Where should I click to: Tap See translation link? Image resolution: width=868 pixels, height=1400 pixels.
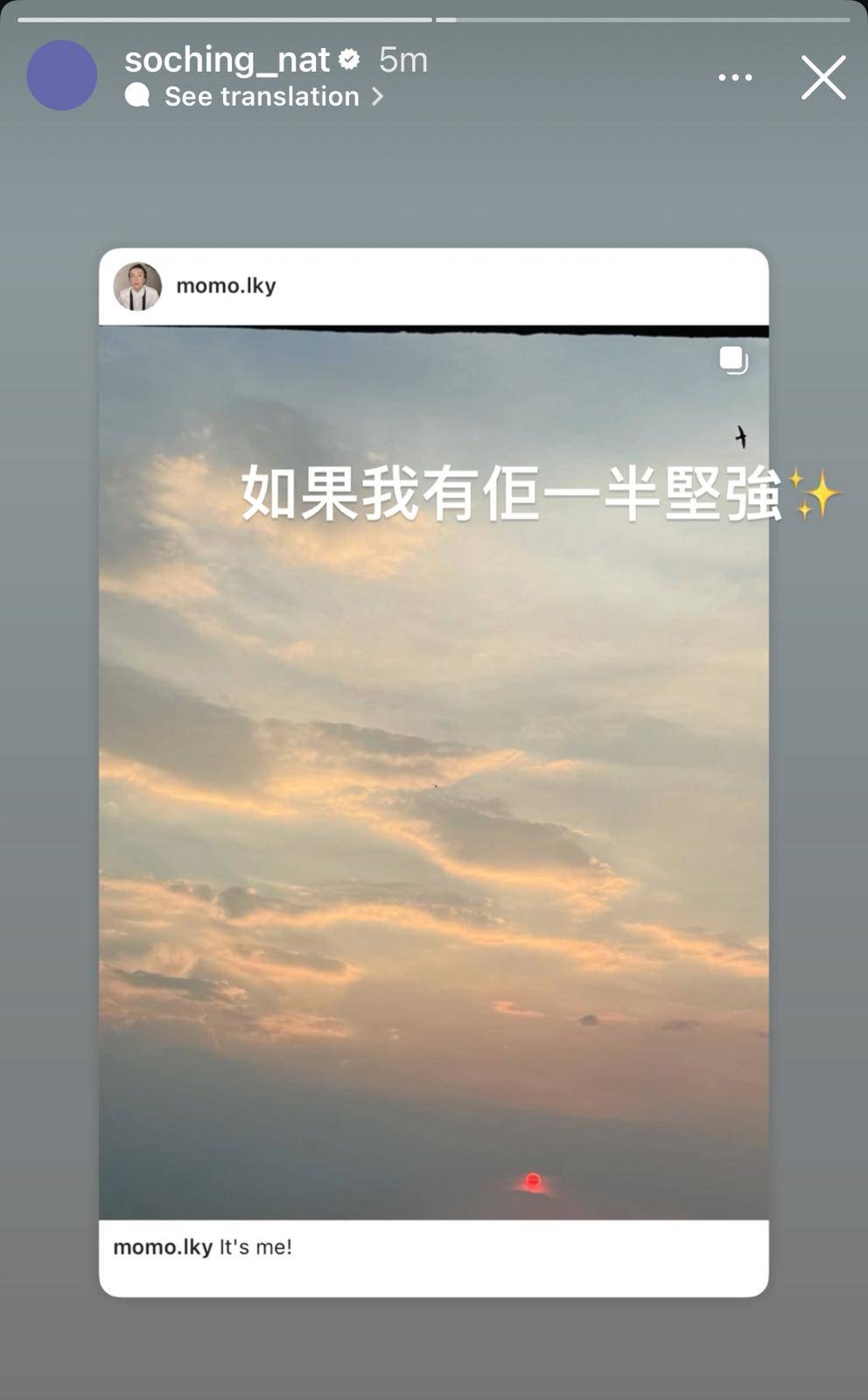point(262,96)
